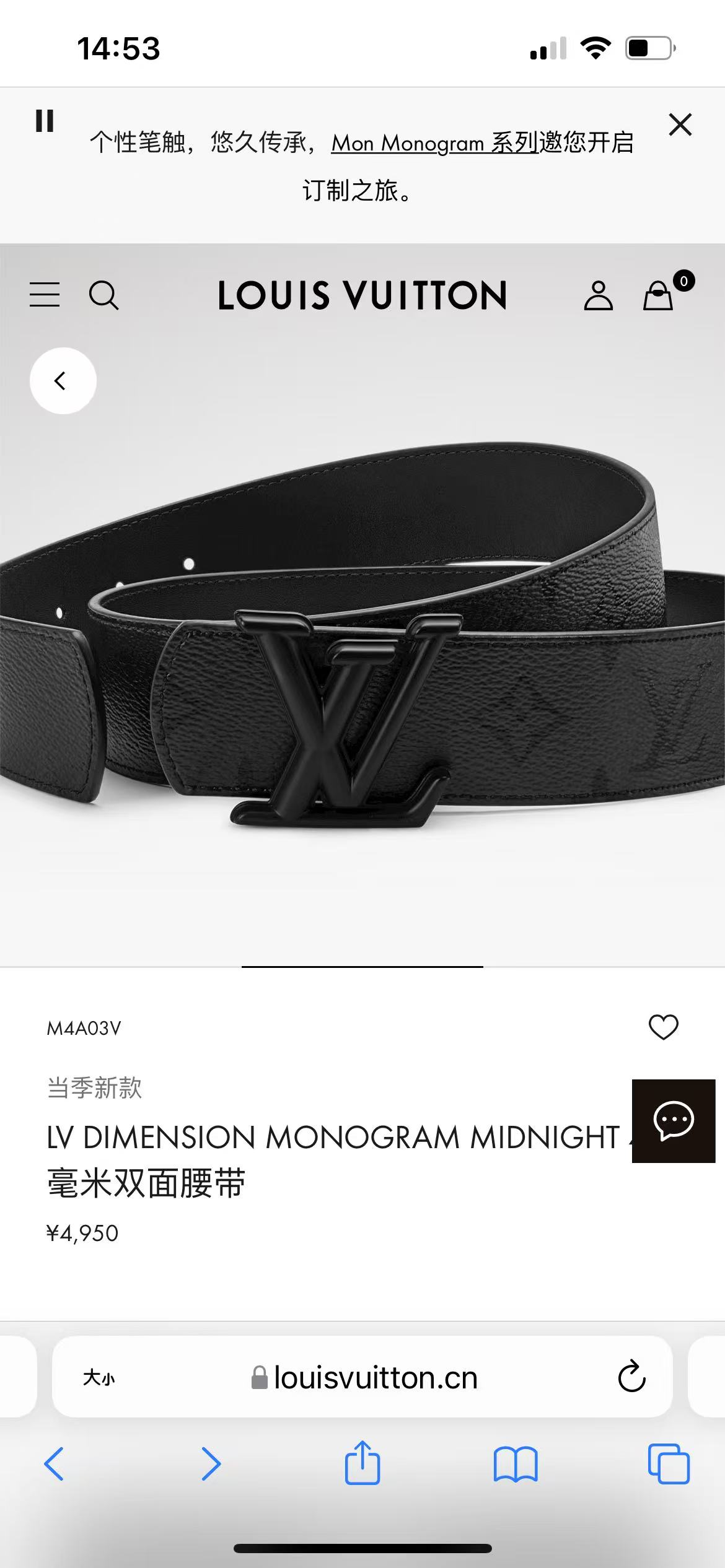
Task: Go to the Louis Vuitton homepage logo
Action: [x=362, y=295]
